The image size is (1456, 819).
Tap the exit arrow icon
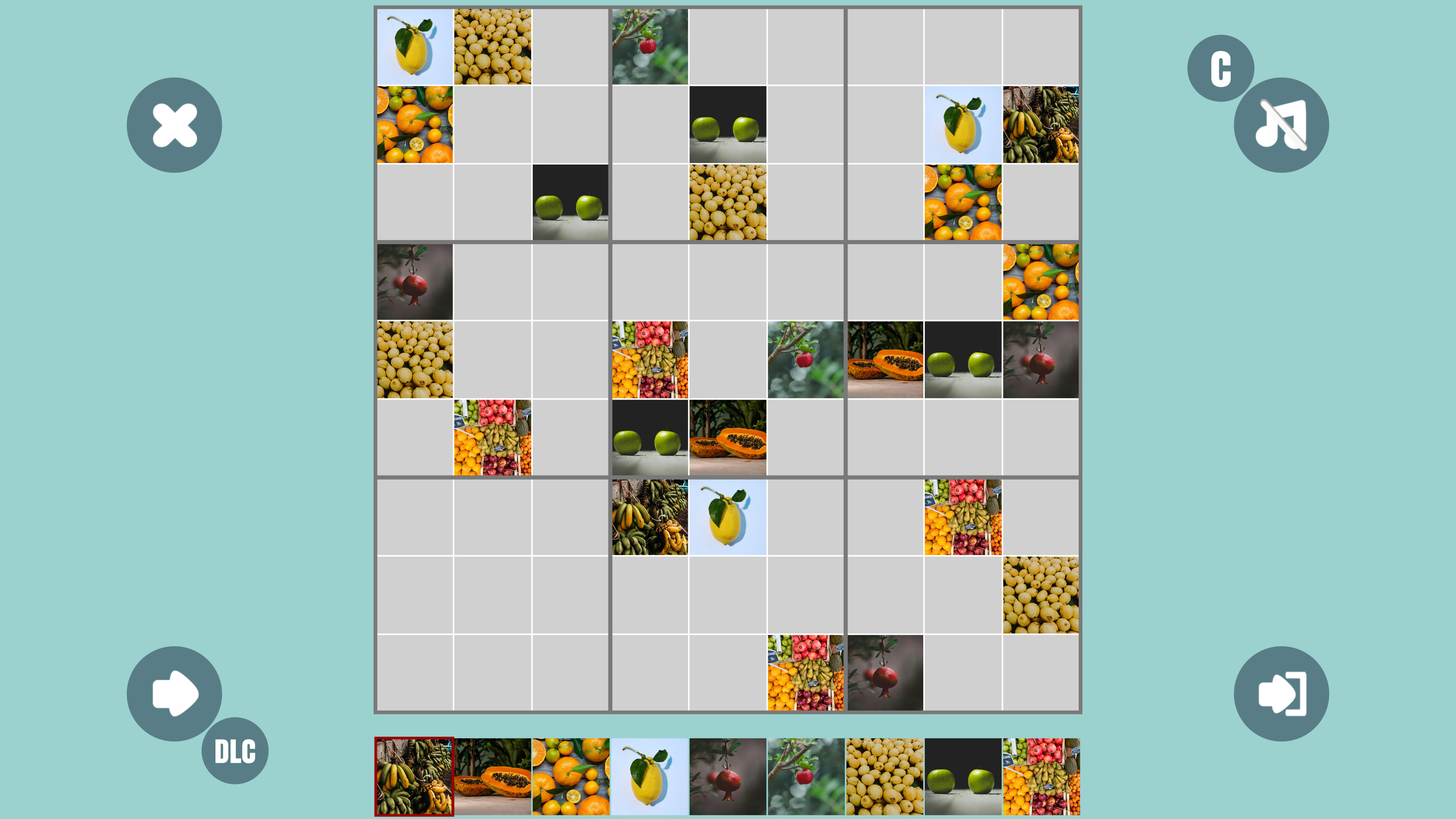tap(1281, 693)
